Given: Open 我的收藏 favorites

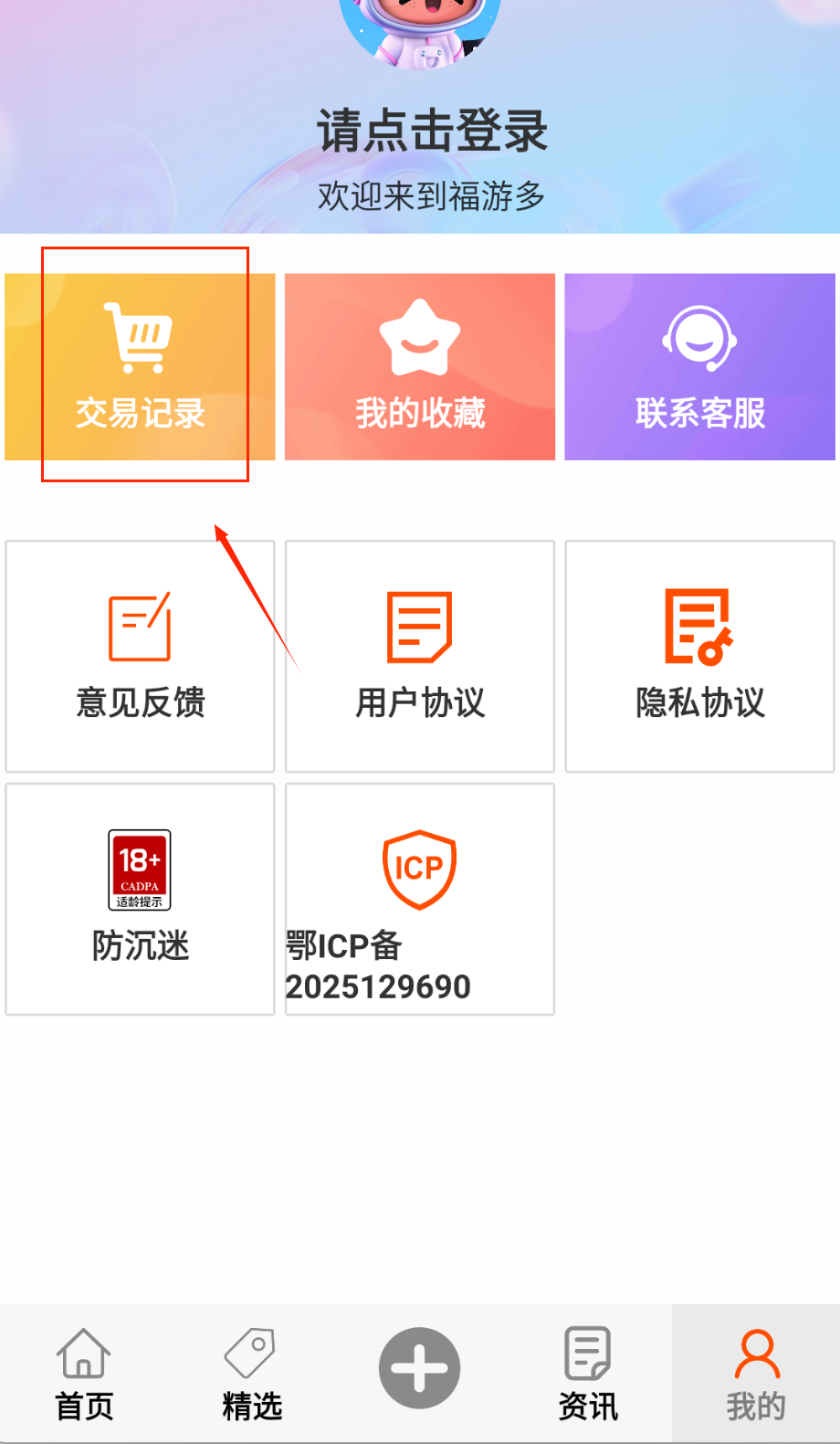Looking at the screenshot, I should pyautogui.click(x=420, y=367).
